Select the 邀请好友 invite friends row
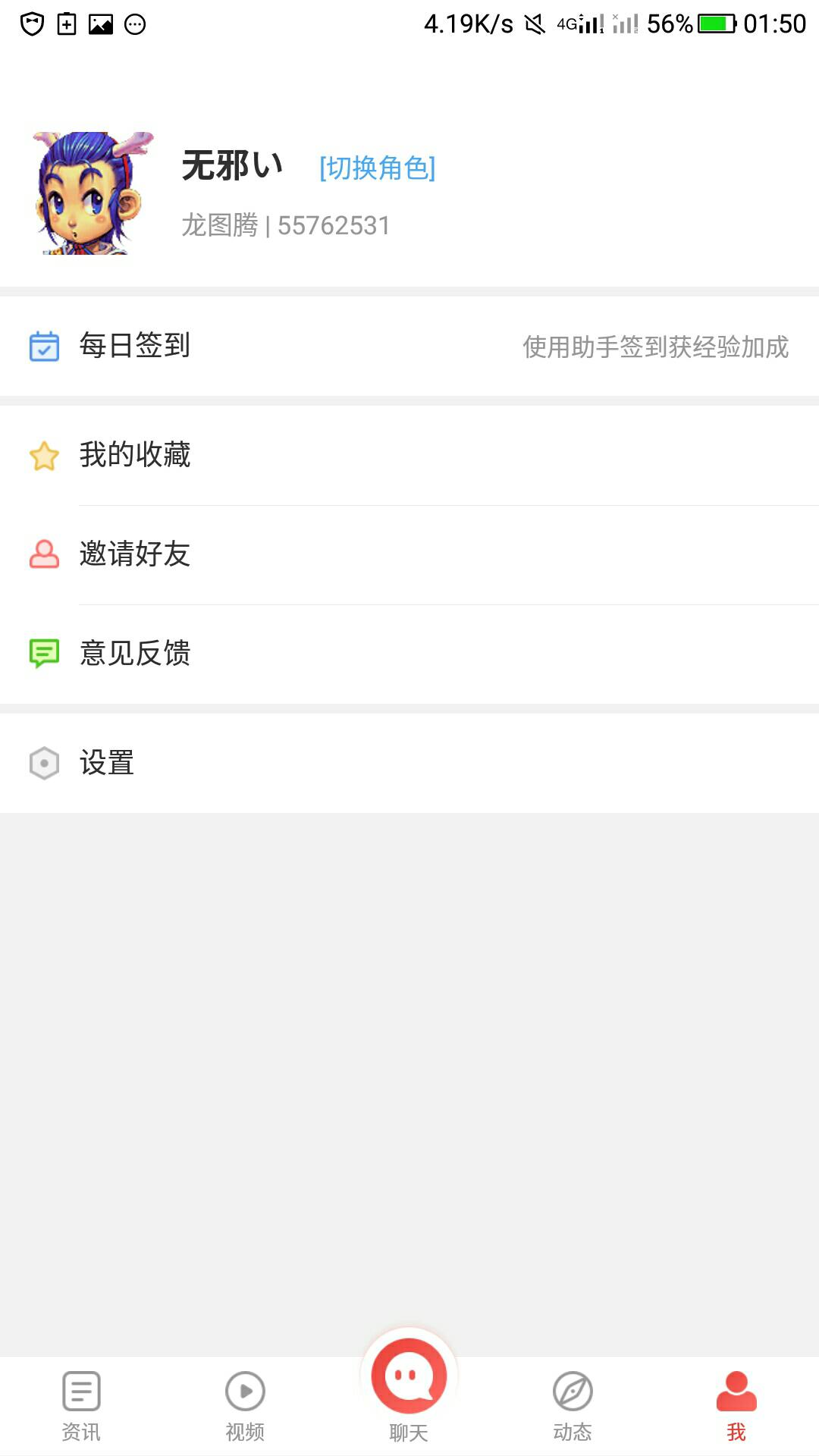The width and height of the screenshot is (819, 1456). click(409, 554)
